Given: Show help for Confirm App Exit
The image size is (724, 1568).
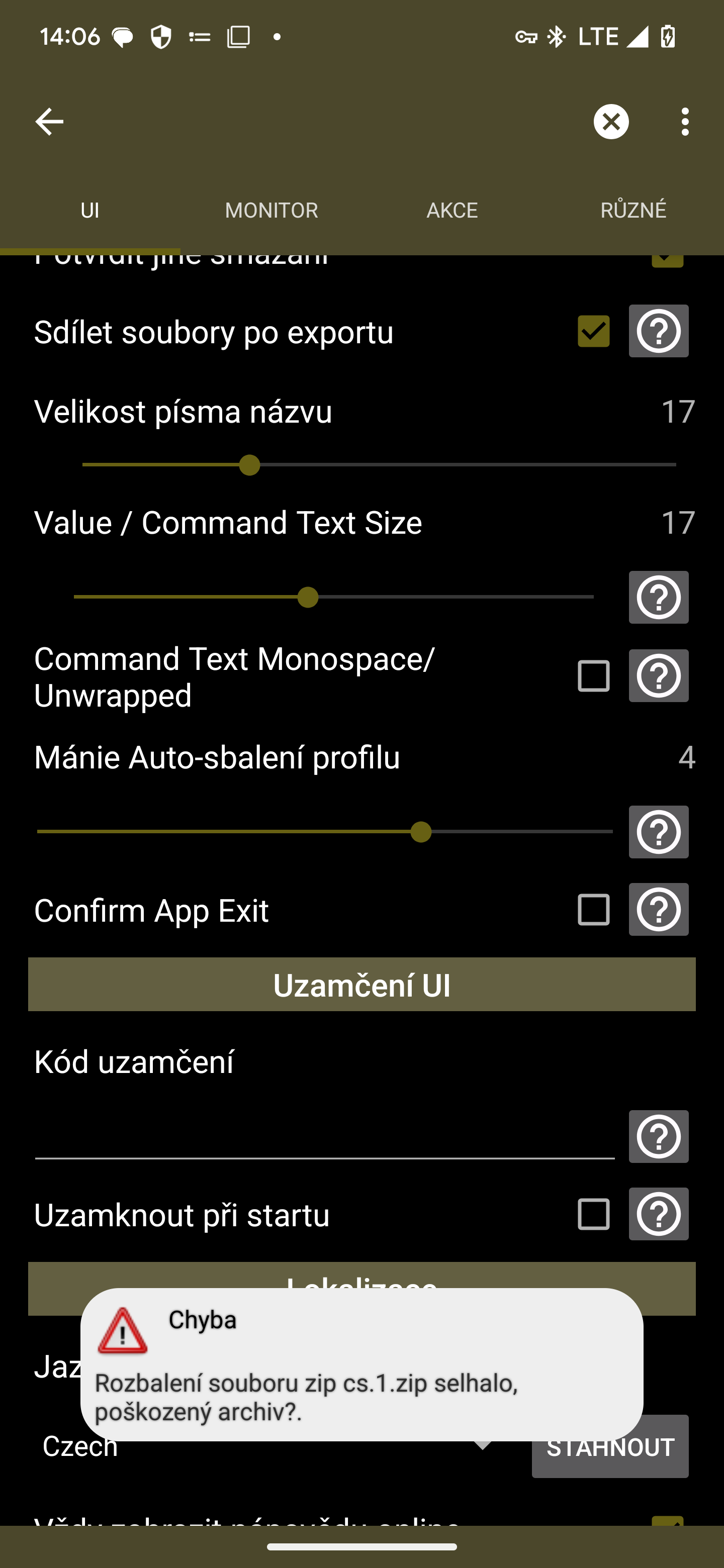Looking at the screenshot, I should (658, 910).
